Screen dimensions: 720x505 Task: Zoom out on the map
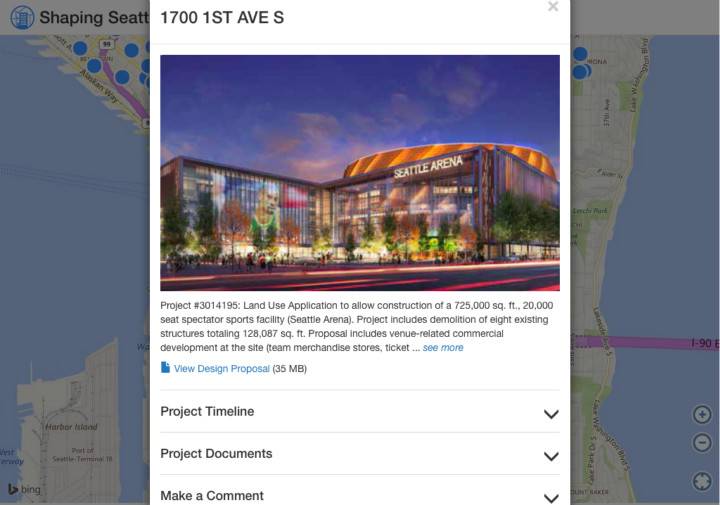coord(702,443)
